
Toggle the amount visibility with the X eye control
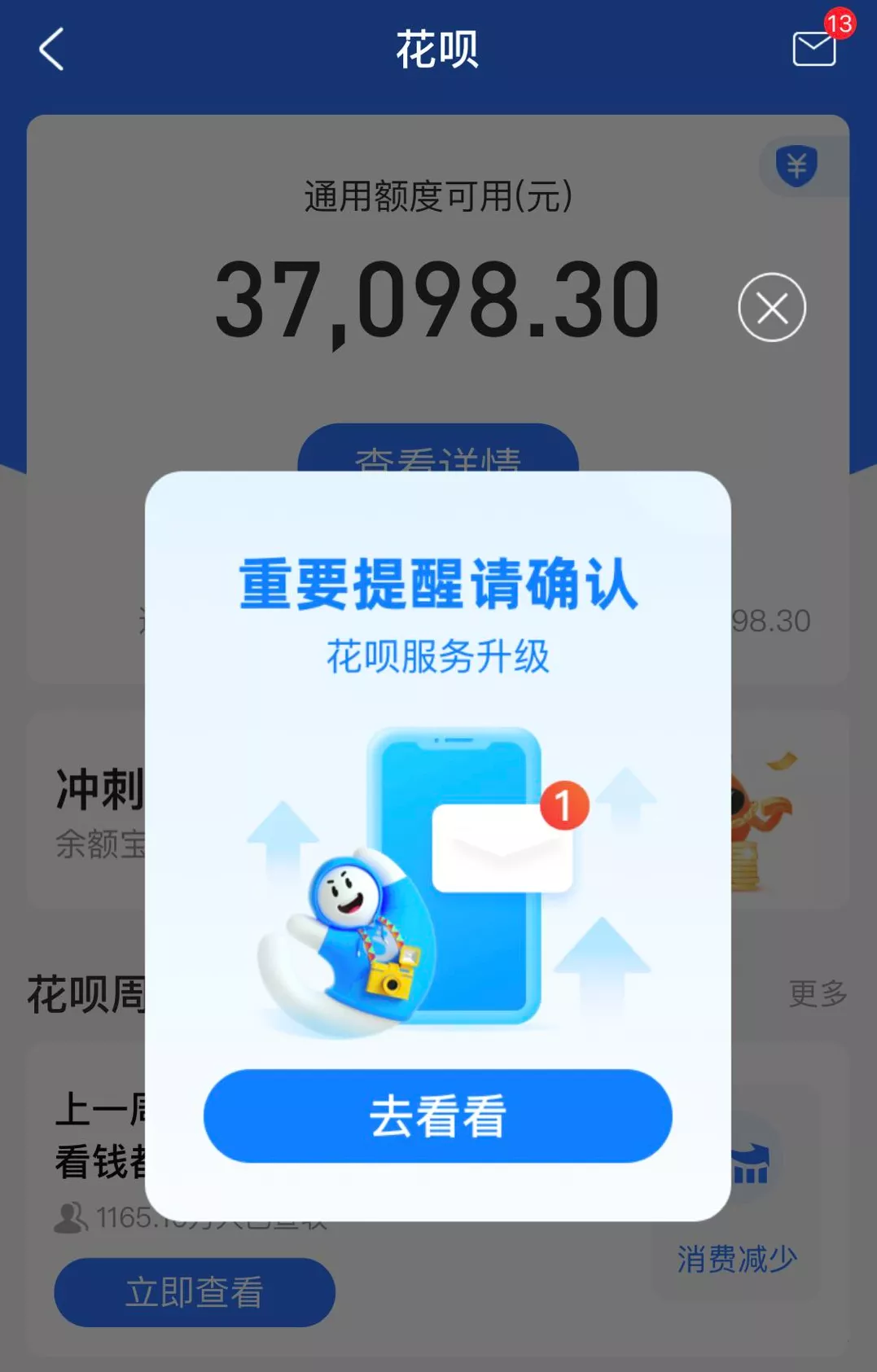[x=770, y=307]
